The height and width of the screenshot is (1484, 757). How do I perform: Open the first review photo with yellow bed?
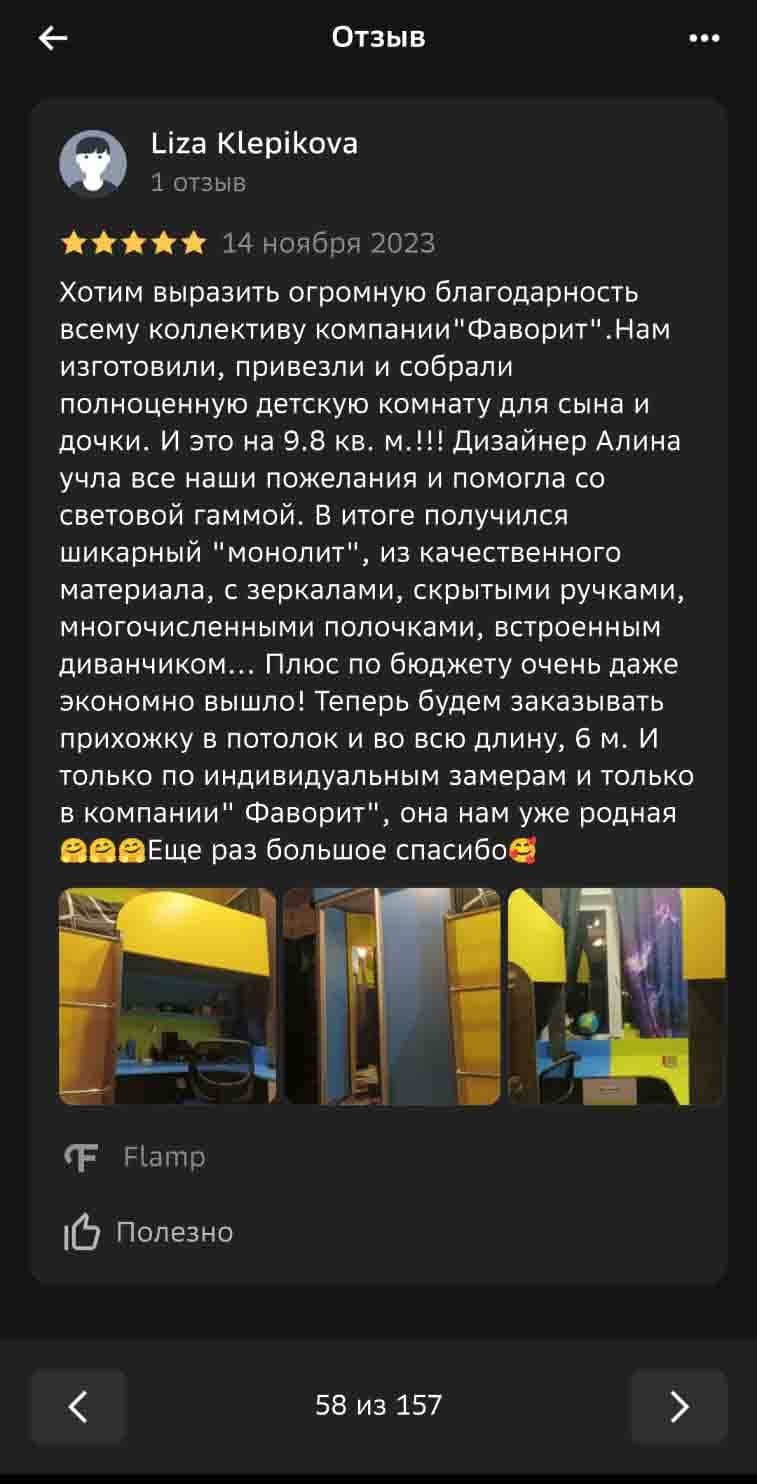click(168, 996)
